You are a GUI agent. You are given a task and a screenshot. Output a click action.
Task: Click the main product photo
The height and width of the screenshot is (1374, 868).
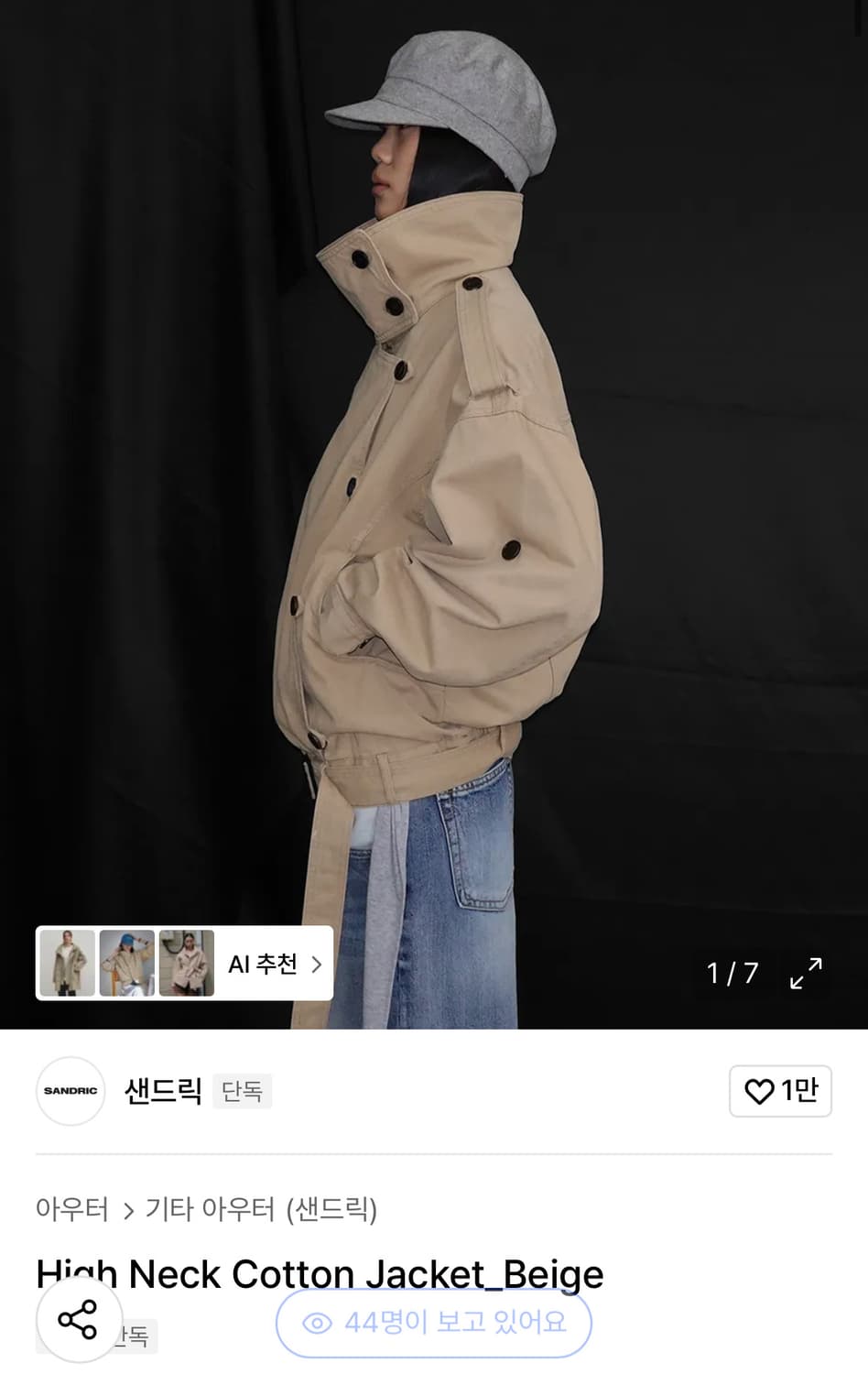[x=434, y=504]
